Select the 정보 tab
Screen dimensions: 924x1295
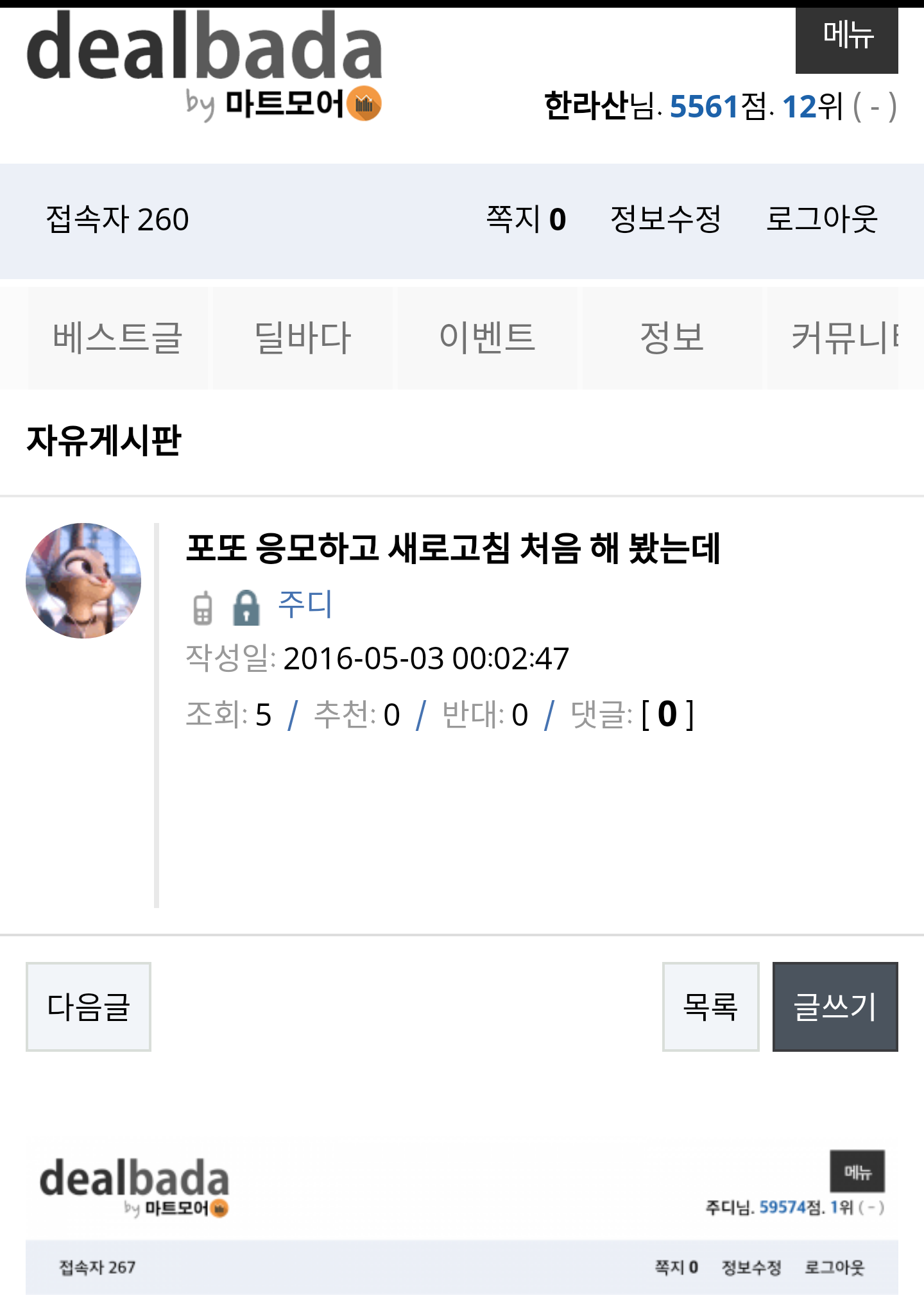pyautogui.click(x=672, y=338)
